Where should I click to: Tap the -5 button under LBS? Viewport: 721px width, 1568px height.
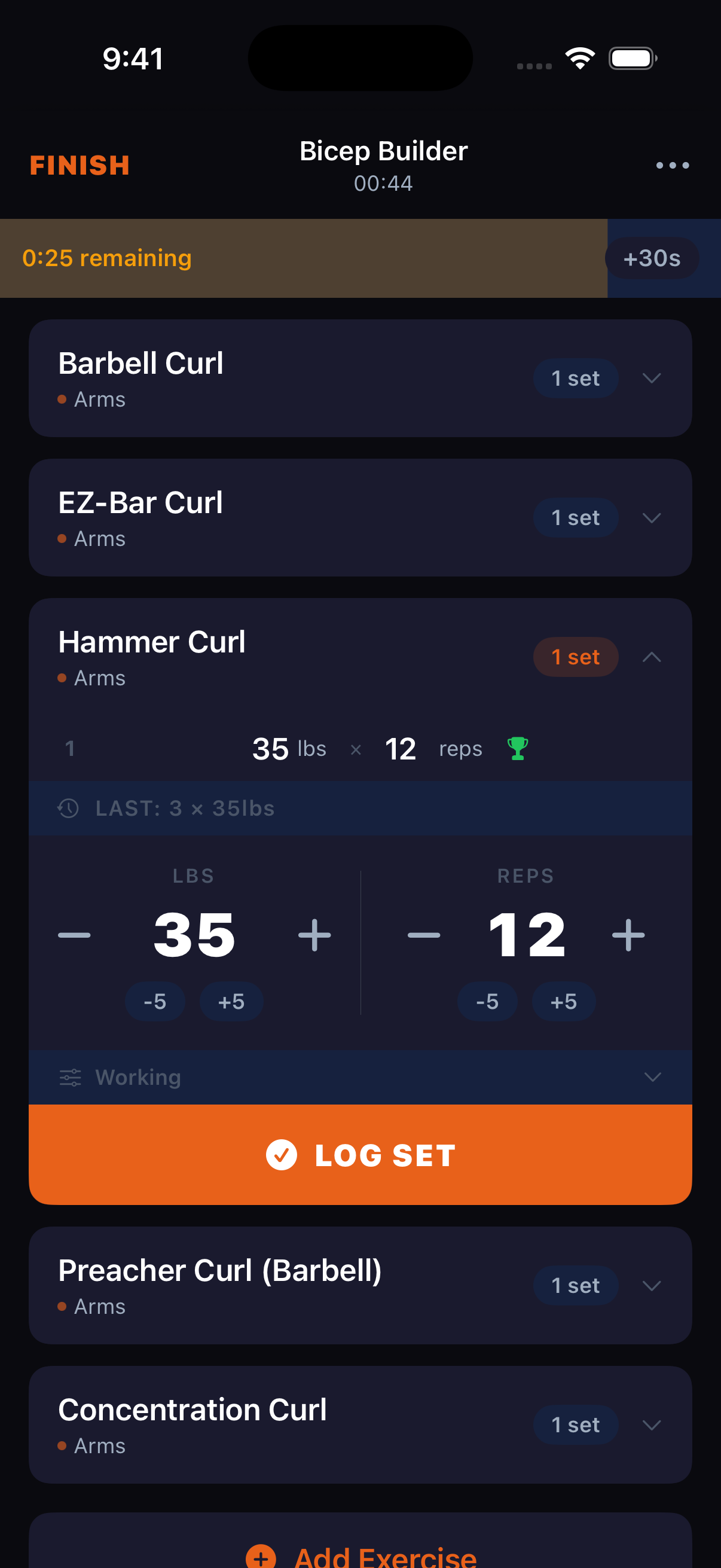click(x=155, y=1000)
